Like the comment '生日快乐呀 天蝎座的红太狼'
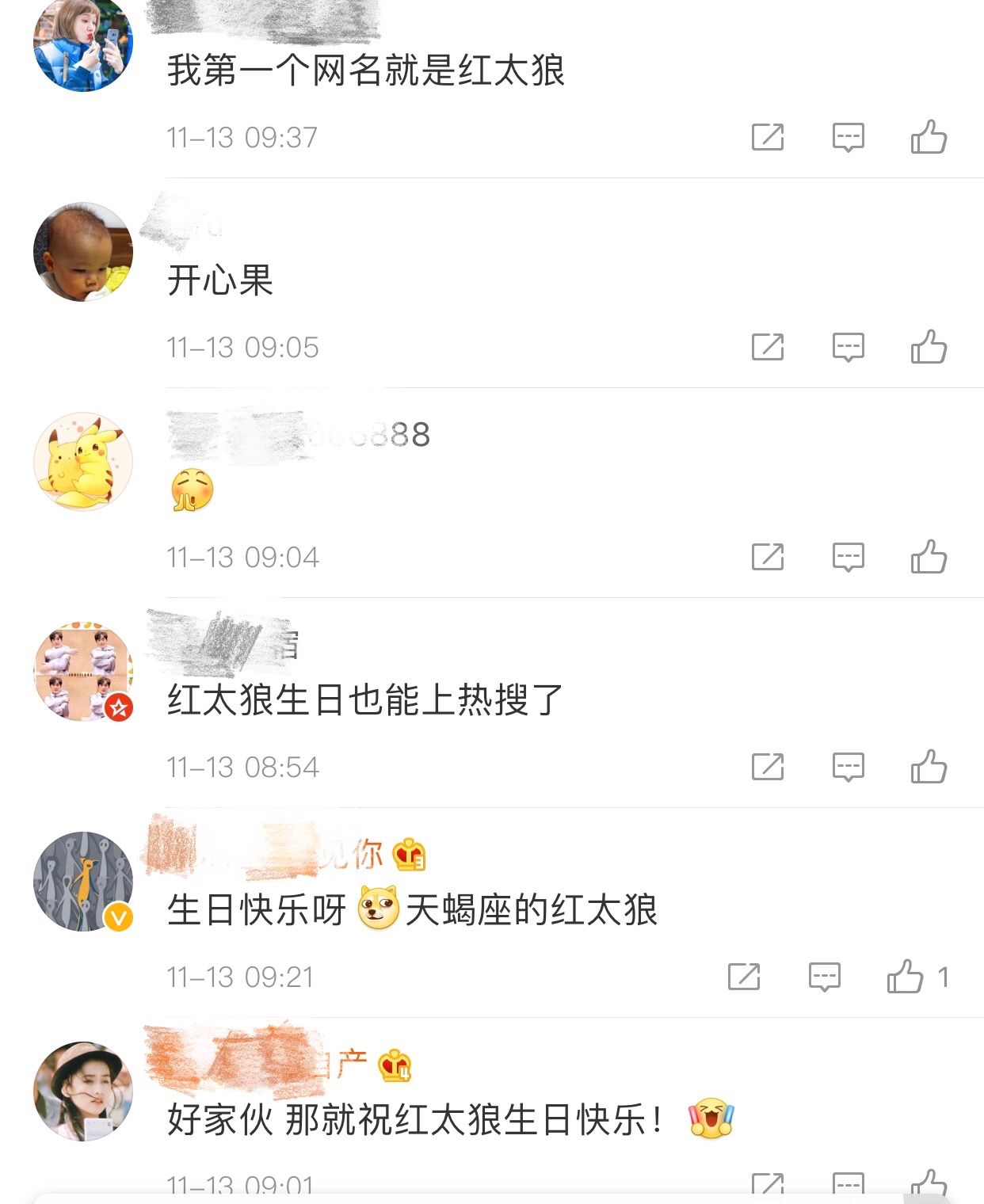This screenshot has width=984, height=1204. pos(906,977)
